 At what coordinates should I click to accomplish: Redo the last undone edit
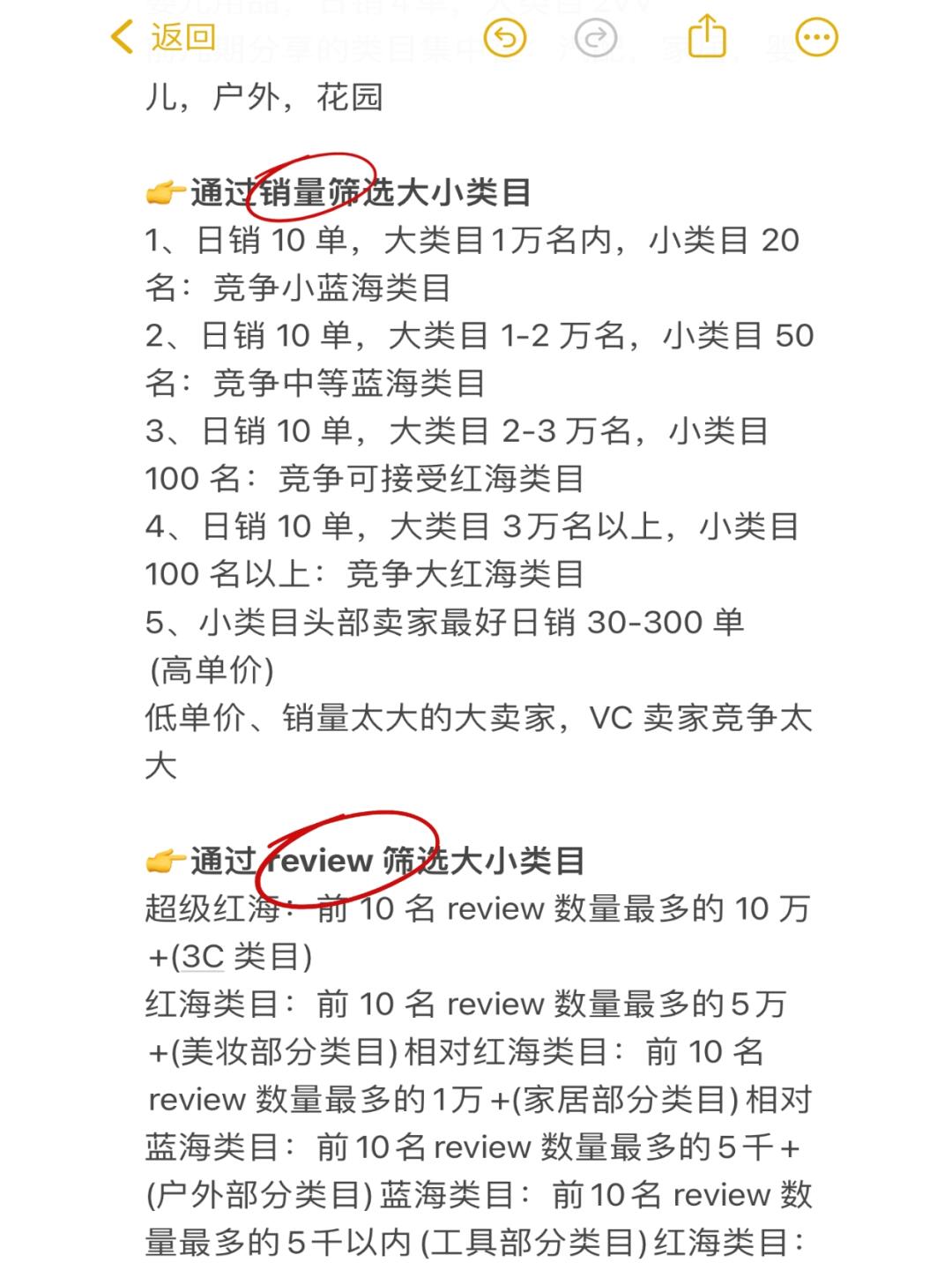pos(596,38)
